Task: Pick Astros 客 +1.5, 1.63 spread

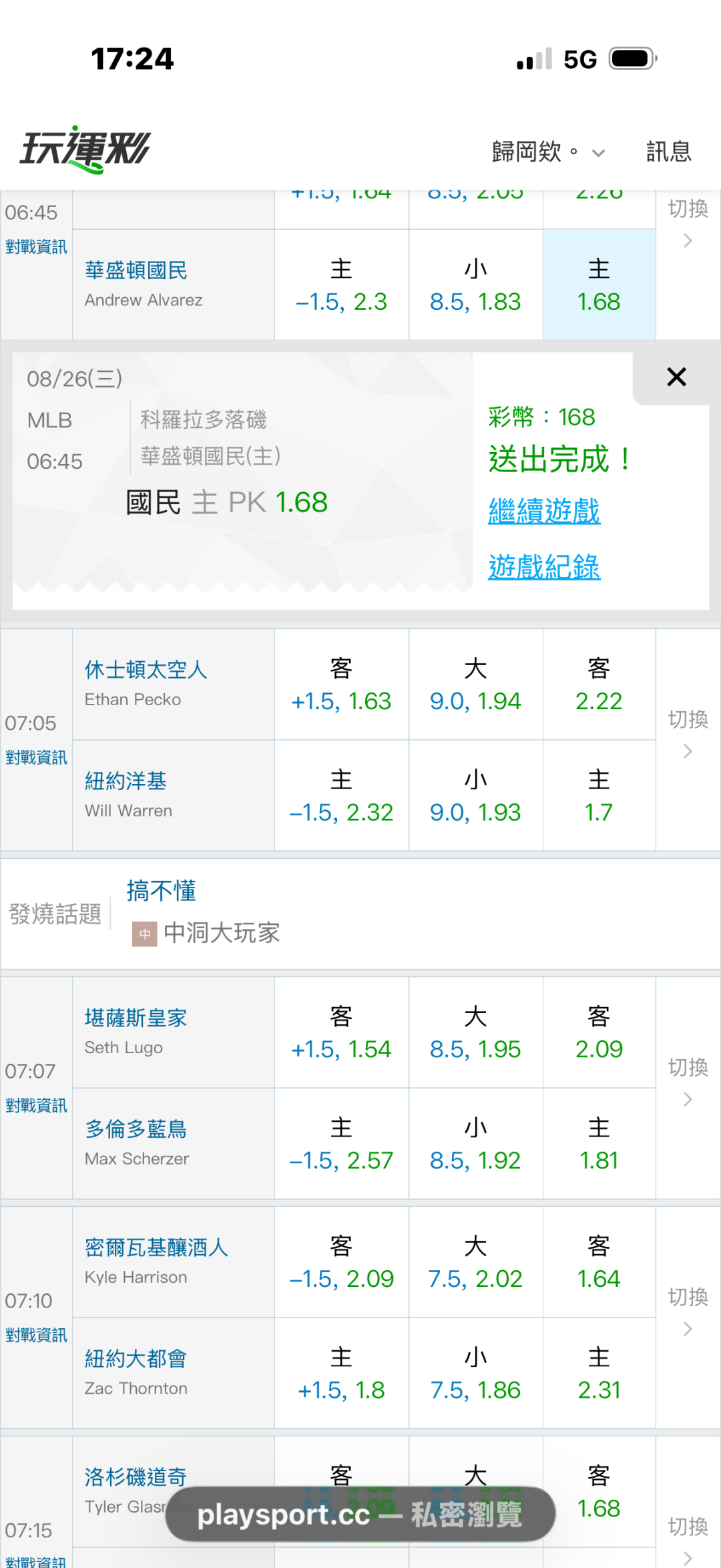Action: pyautogui.click(x=341, y=684)
